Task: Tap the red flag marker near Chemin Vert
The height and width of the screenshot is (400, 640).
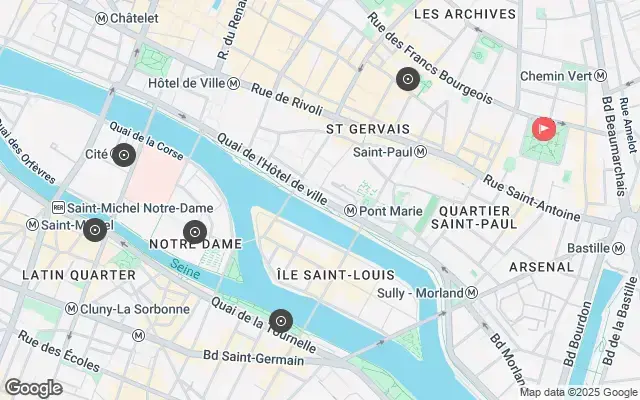Action: point(543,128)
